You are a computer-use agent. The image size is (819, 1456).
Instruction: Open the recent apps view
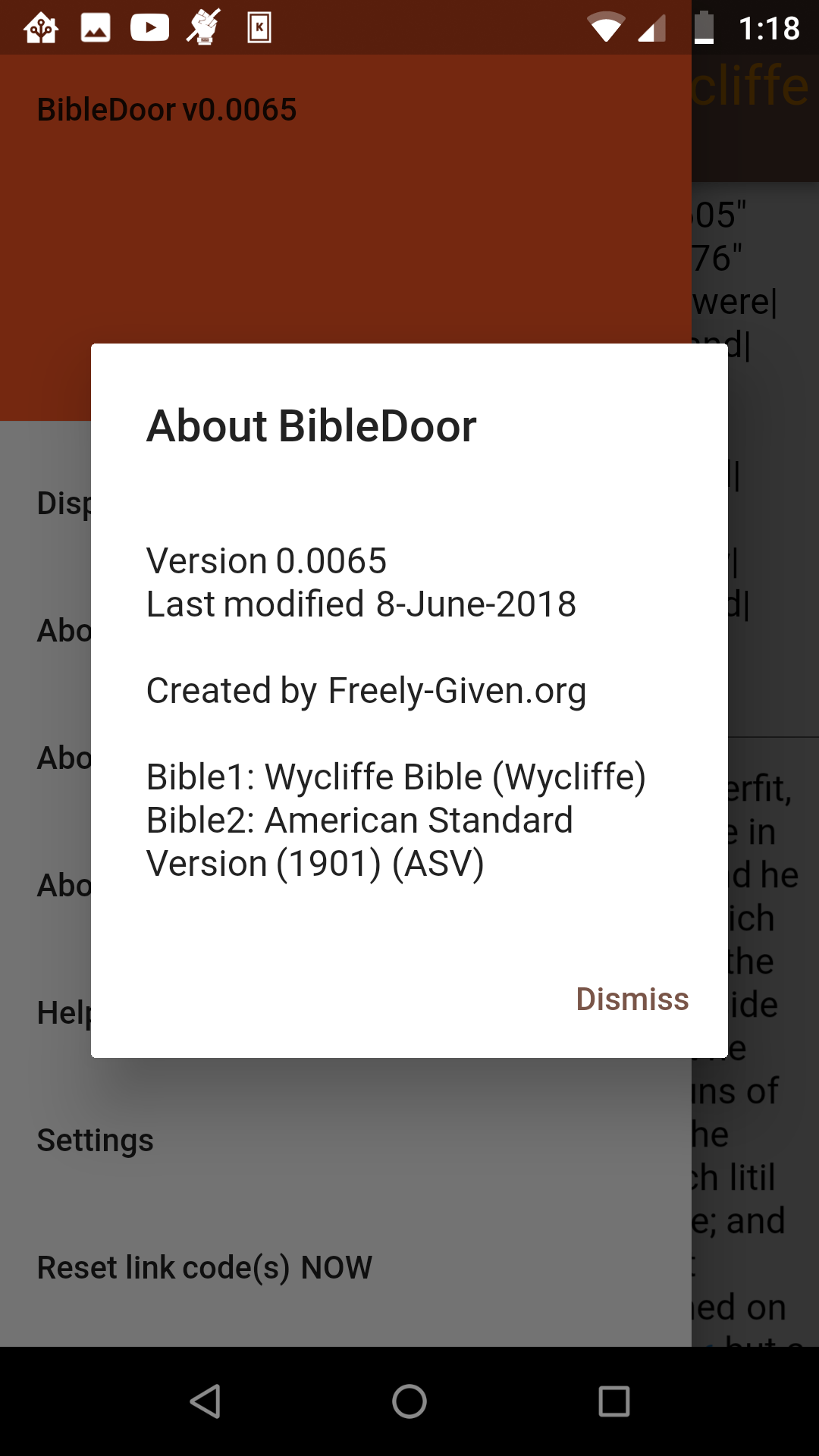pyautogui.click(x=614, y=1401)
